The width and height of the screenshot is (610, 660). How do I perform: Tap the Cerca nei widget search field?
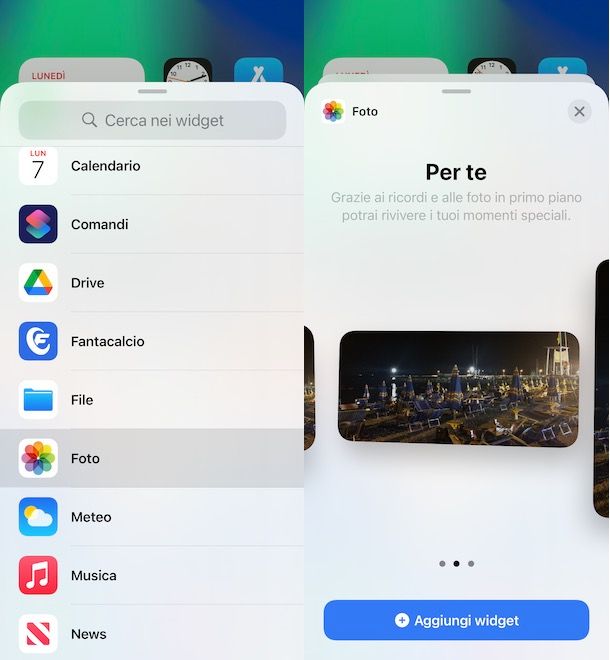[x=152, y=120]
